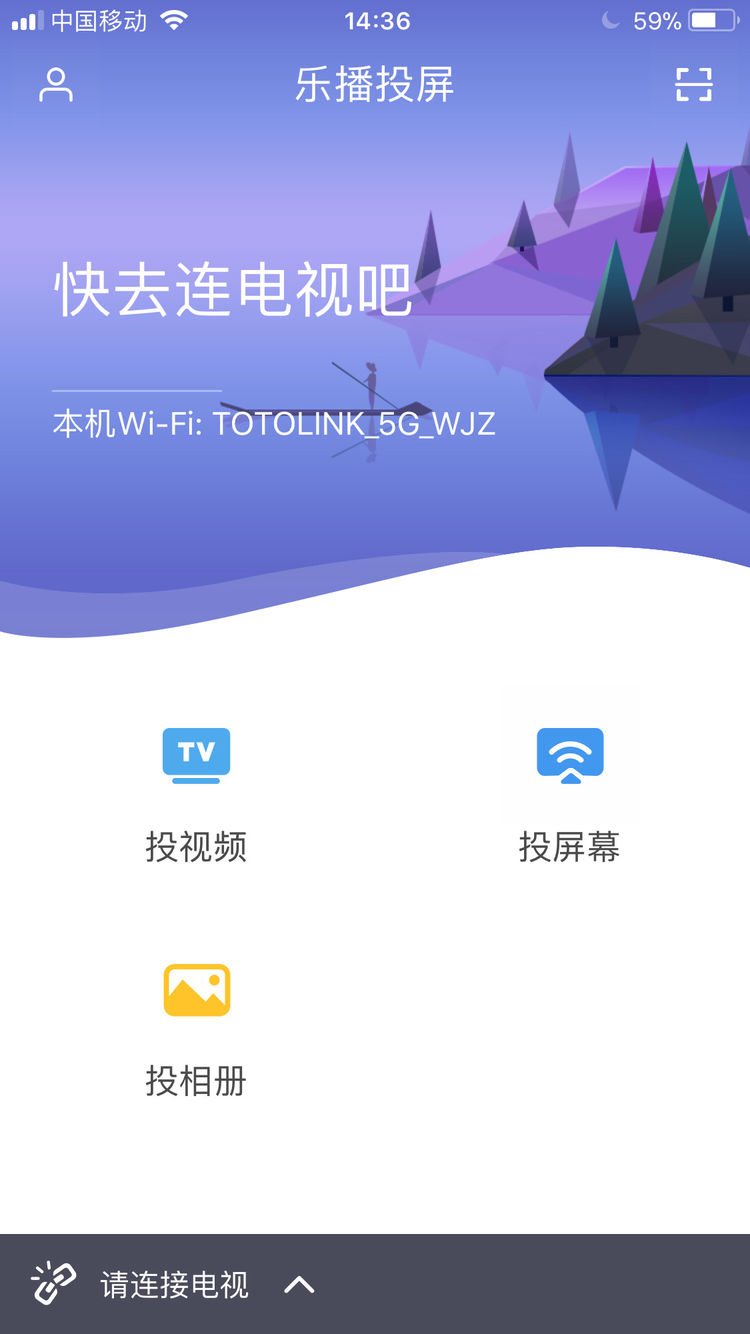750x1334 pixels.
Task: Tap the 请连接电视 connect prompt
Action: click(x=172, y=1285)
